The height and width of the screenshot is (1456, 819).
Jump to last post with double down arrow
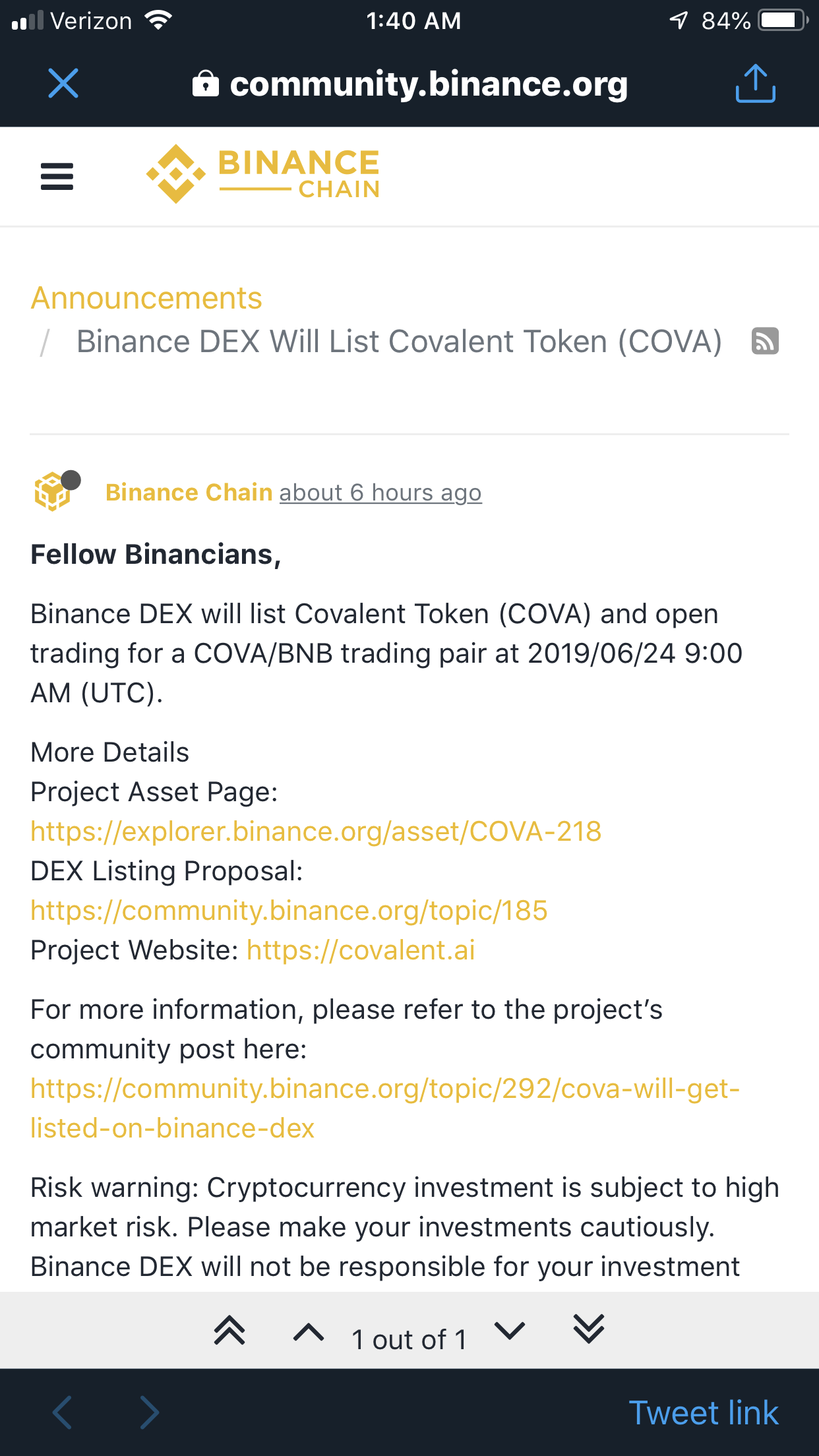tap(589, 1329)
